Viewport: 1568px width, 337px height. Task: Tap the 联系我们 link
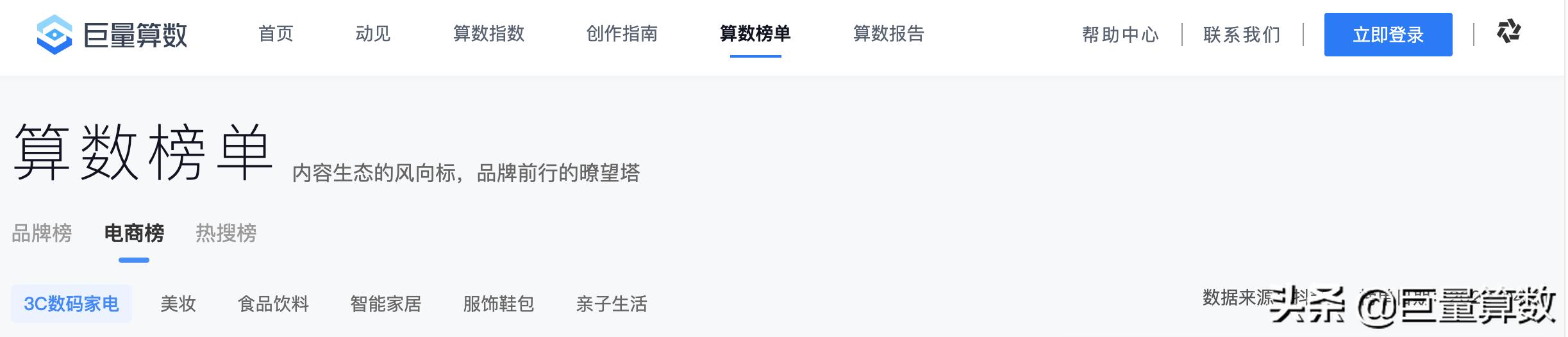click(x=1242, y=35)
